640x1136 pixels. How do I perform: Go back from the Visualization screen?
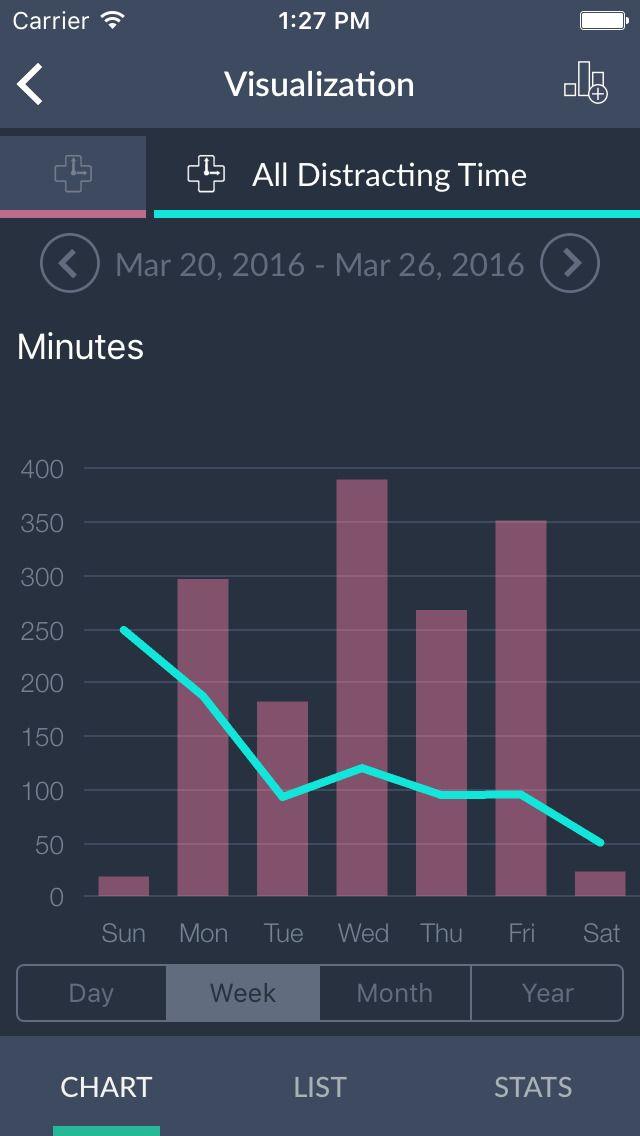[x=31, y=84]
